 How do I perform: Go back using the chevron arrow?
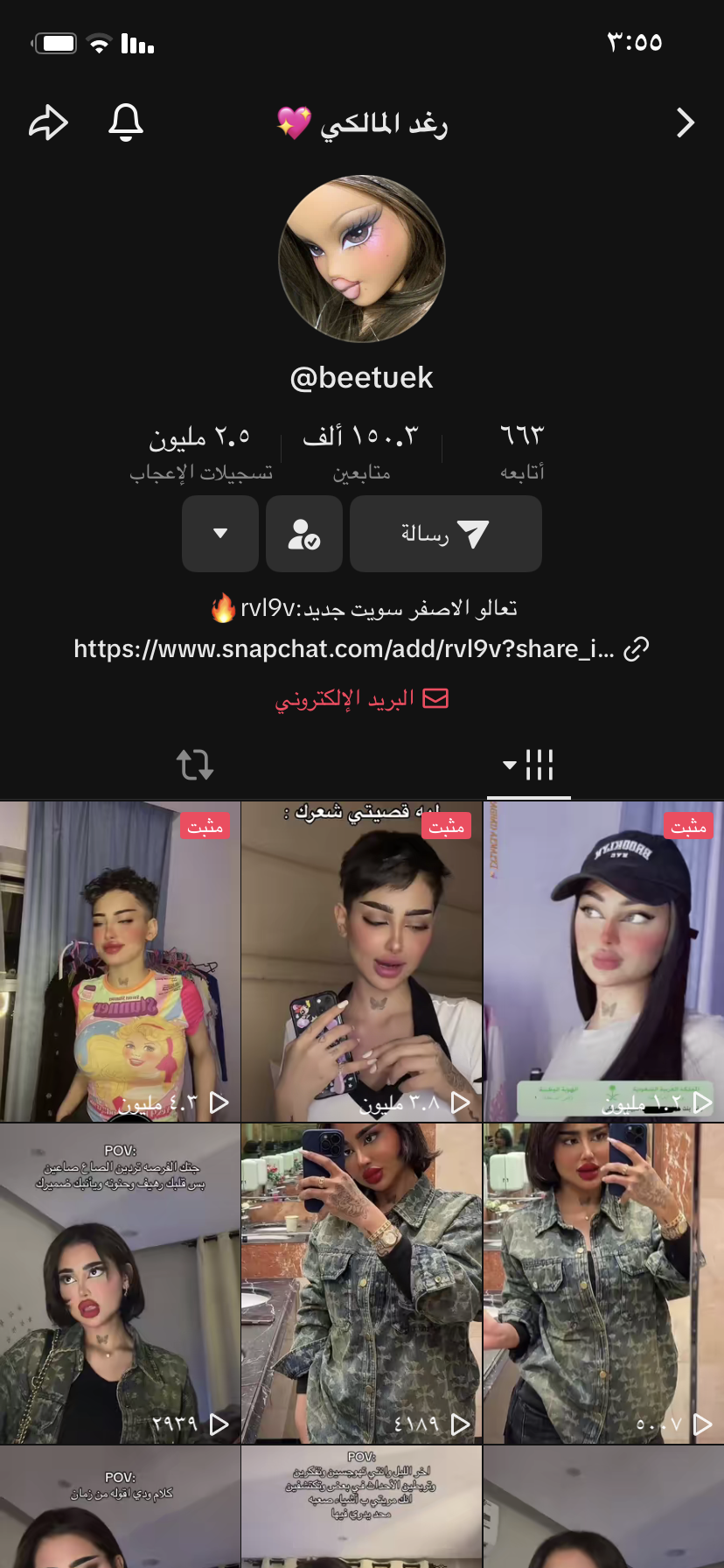click(x=685, y=123)
